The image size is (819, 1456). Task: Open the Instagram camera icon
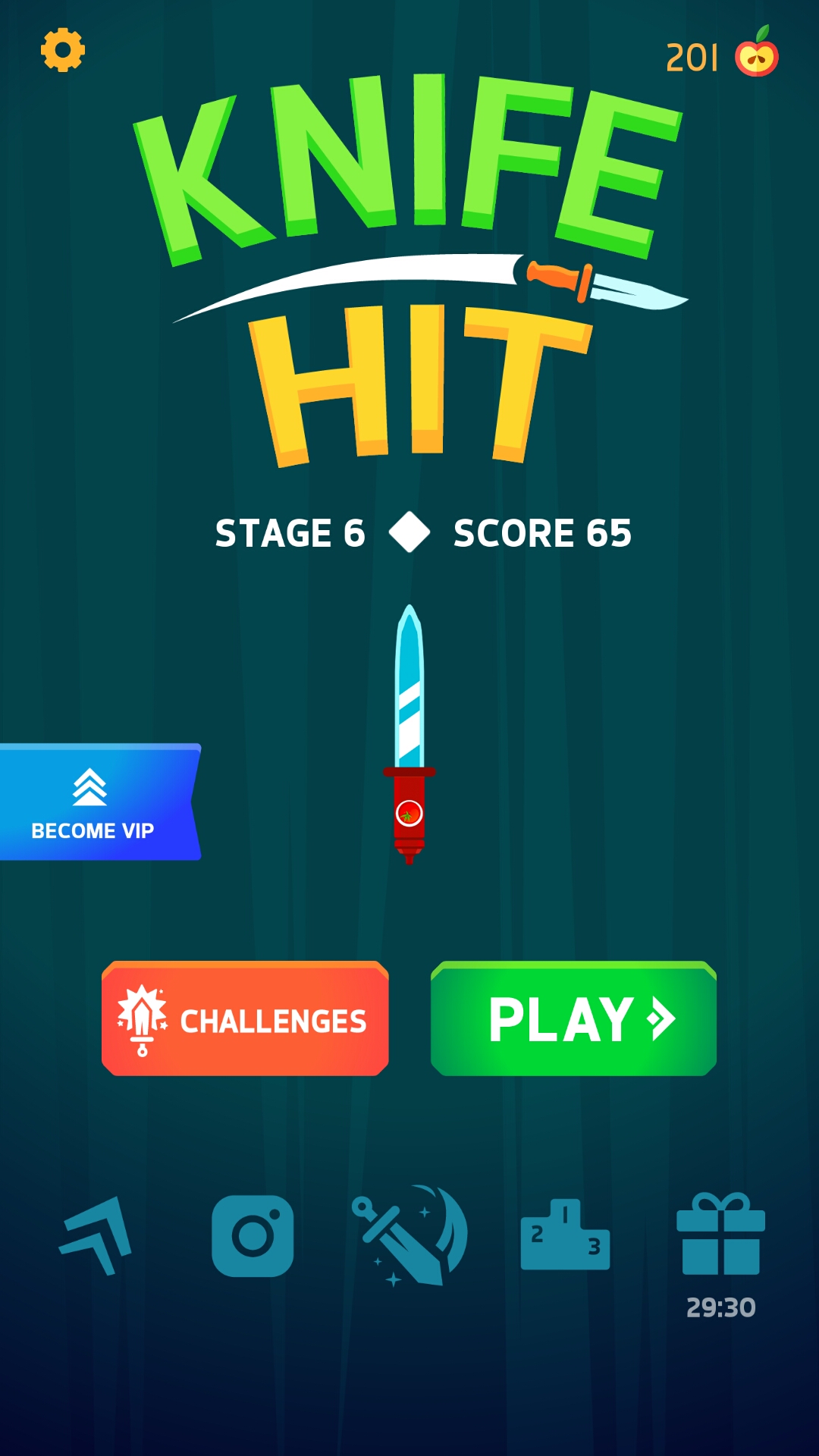(253, 1236)
